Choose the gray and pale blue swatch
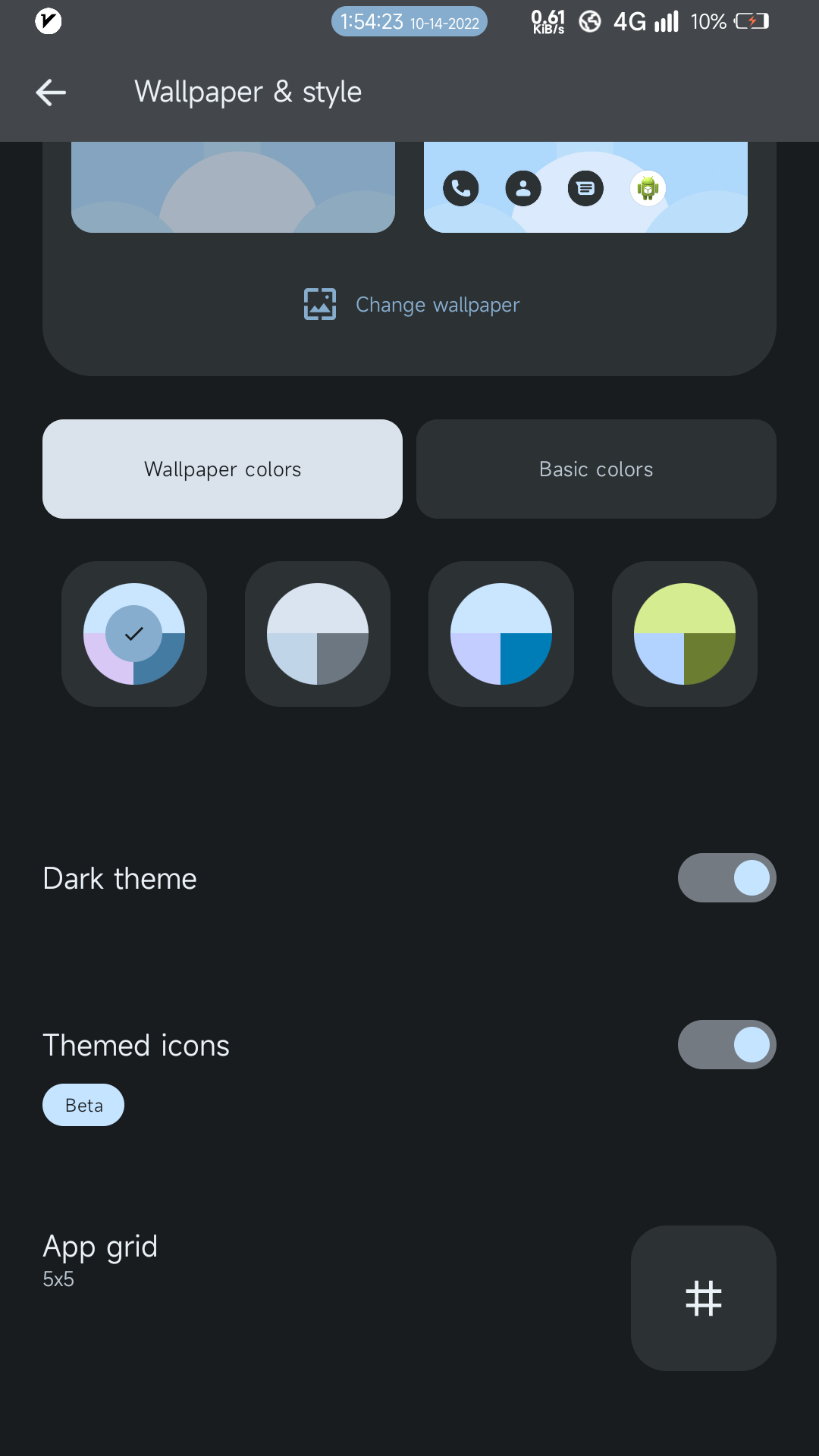 tap(318, 634)
